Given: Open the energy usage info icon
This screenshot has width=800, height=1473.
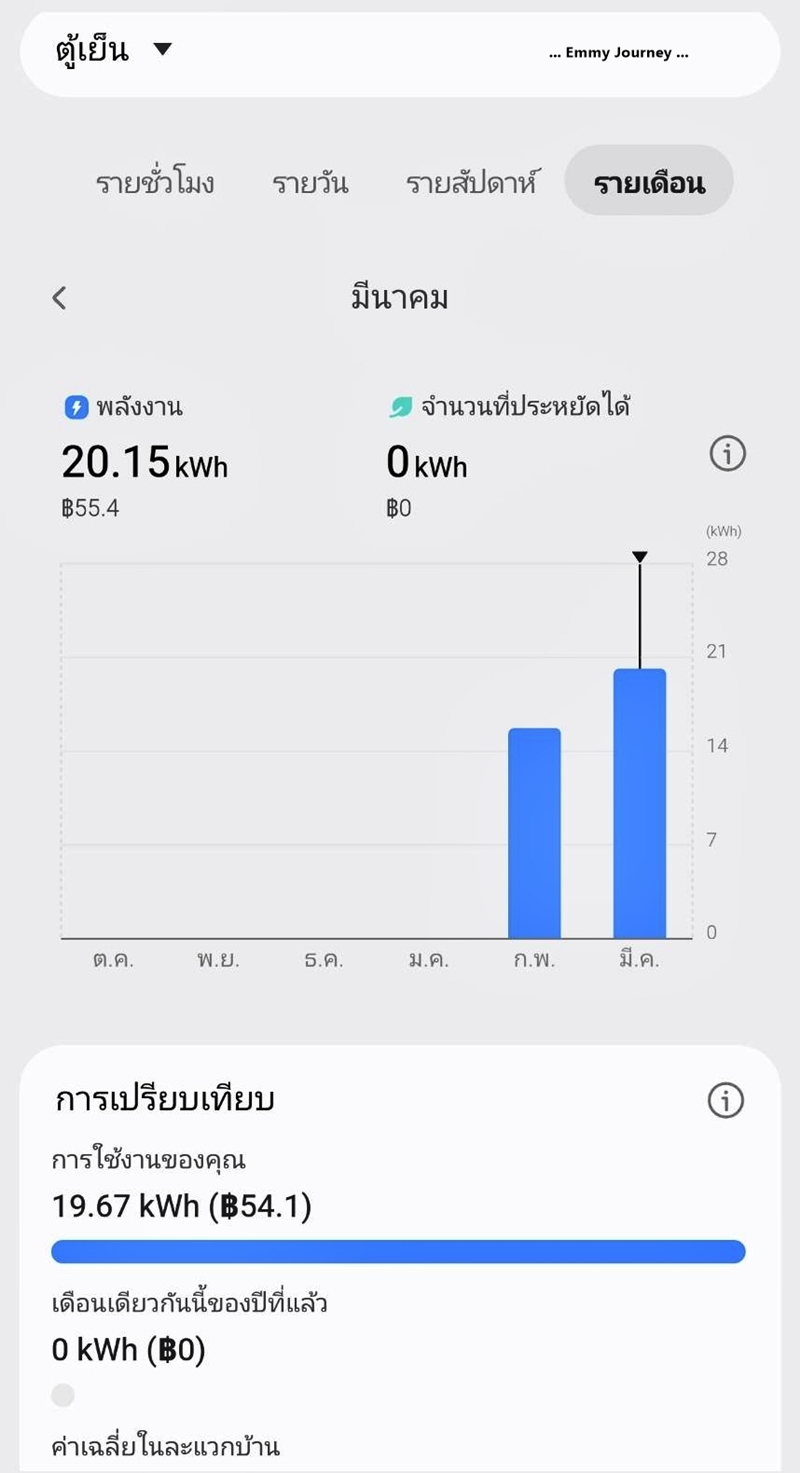Looking at the screenshot, I should pos(728,455).
